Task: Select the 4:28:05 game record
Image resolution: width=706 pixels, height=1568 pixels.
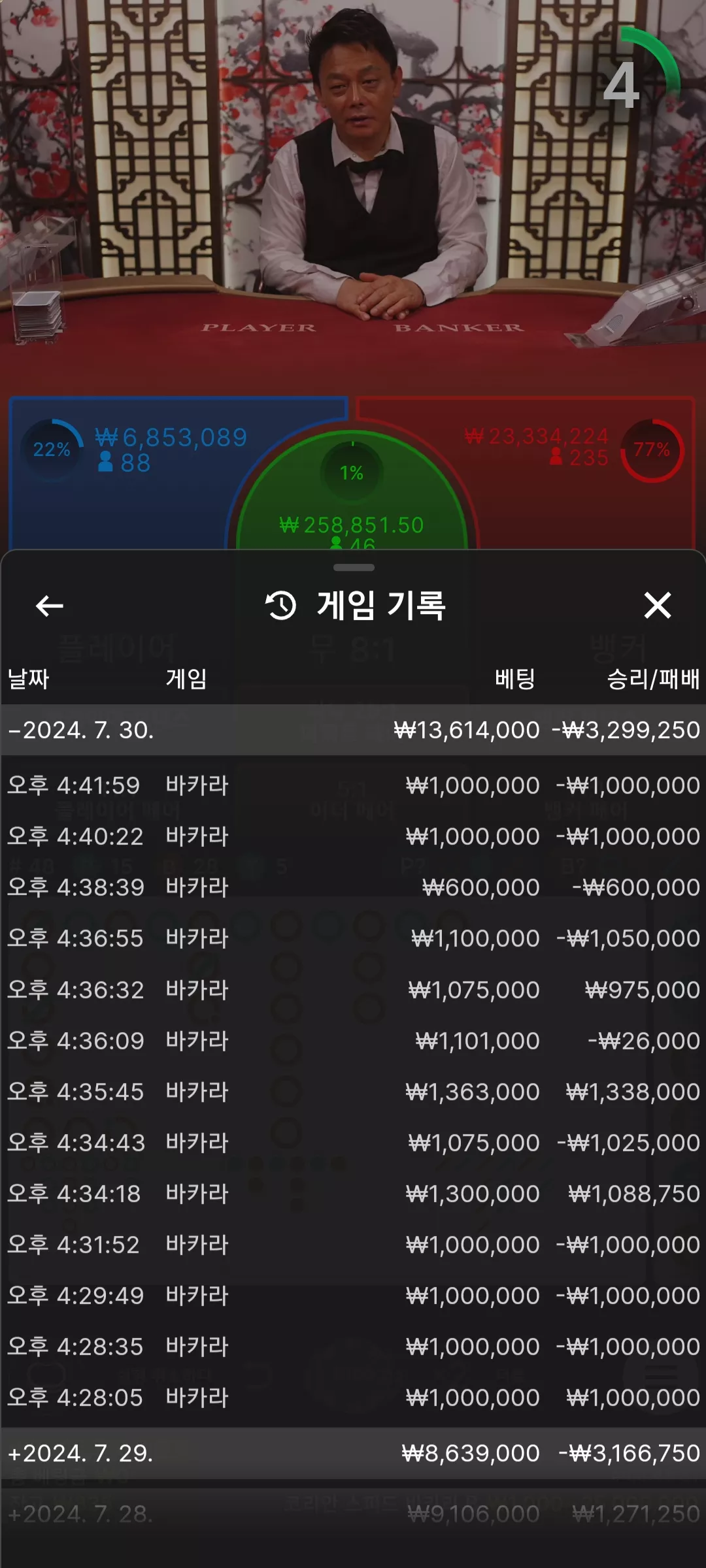Action: [353, 1397]
